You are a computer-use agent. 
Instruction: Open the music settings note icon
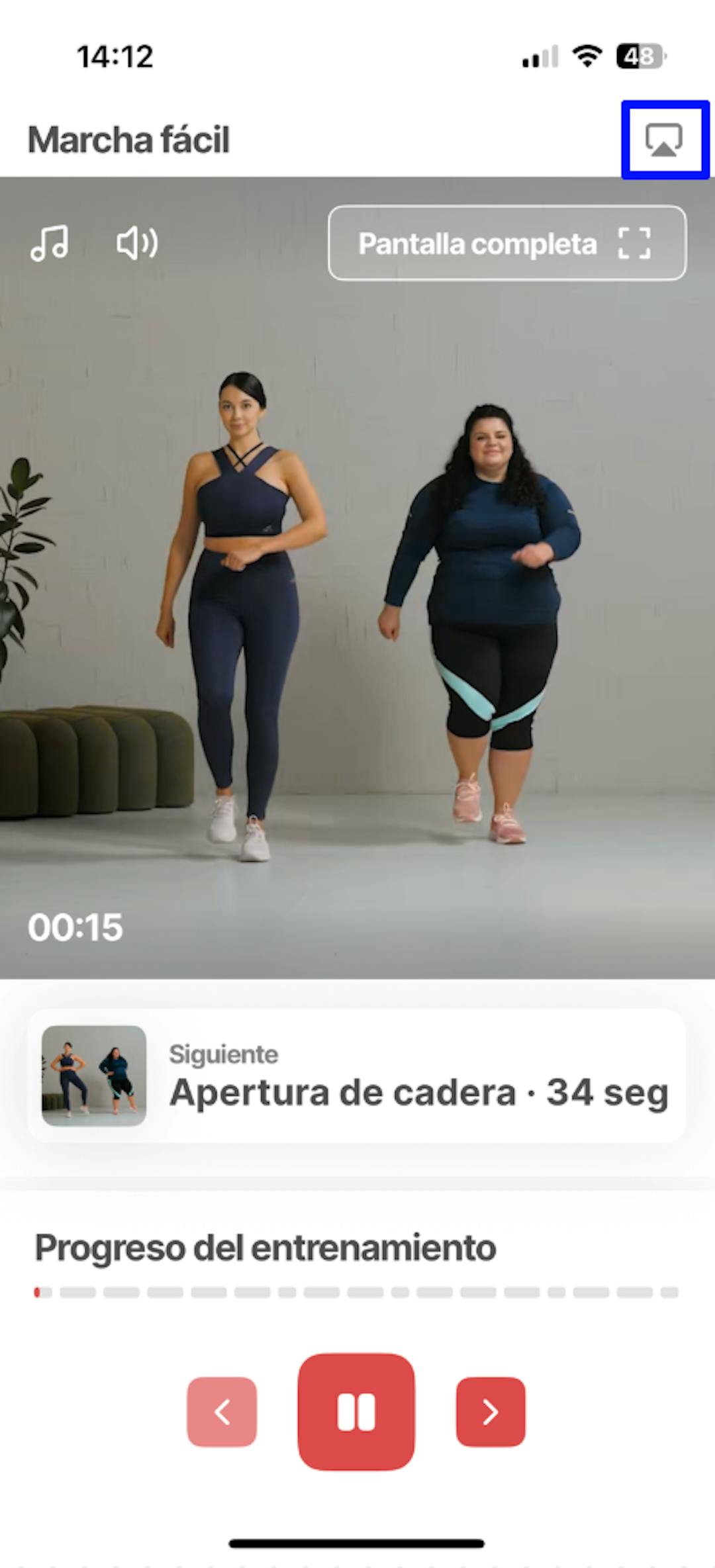pos(49,243)
